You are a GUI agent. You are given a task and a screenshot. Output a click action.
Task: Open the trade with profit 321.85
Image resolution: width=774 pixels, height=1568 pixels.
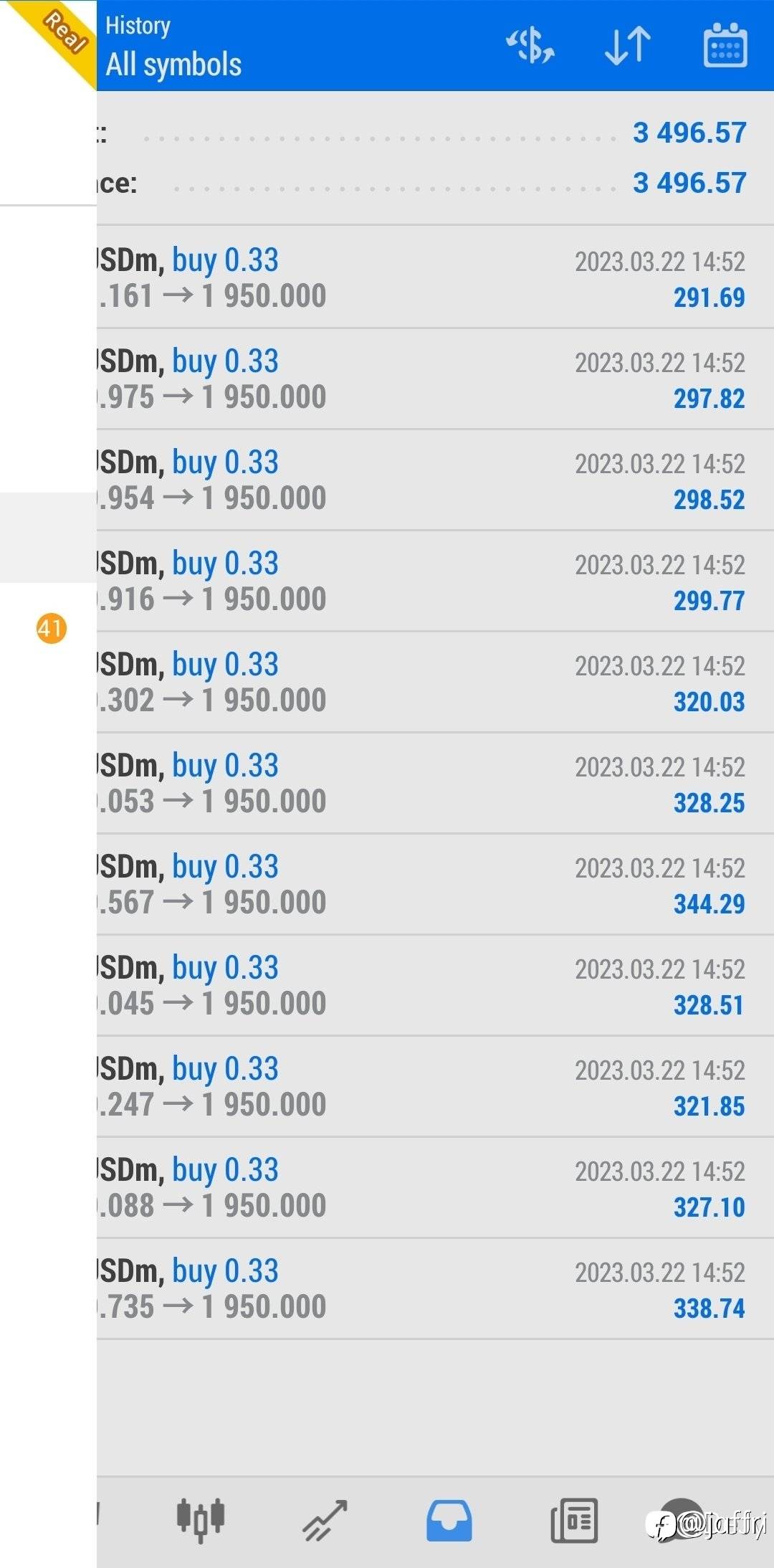pyautogui.click(x=435, y=1087)
